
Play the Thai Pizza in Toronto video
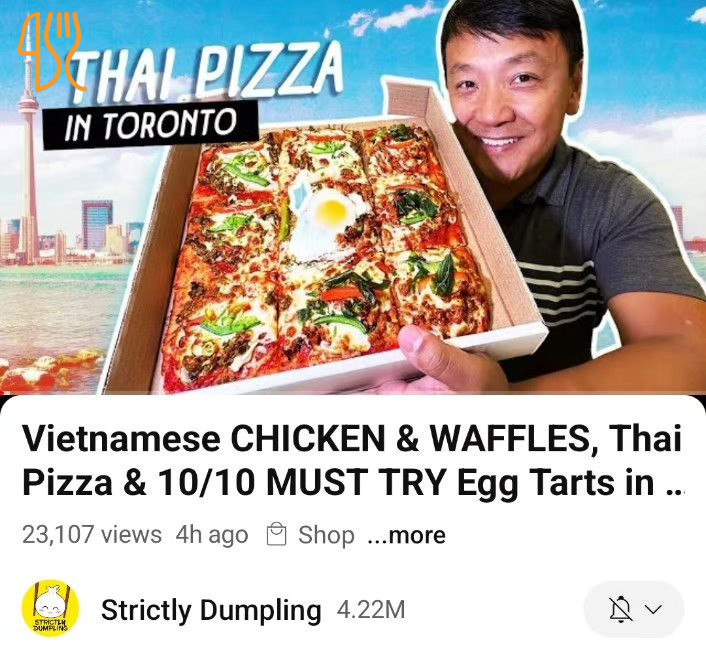[x=352, y=198]
